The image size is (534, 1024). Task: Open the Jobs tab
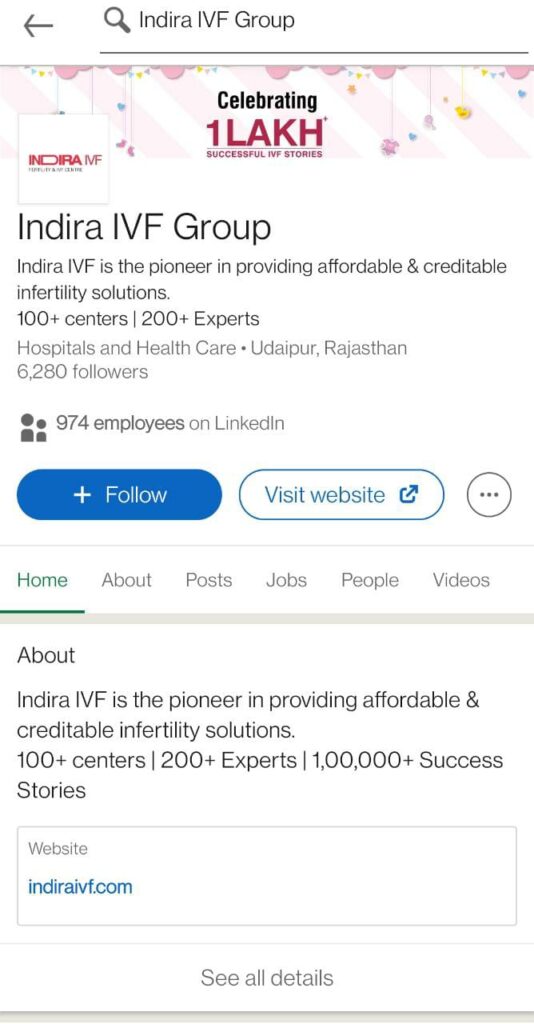[x=286, y=580]
